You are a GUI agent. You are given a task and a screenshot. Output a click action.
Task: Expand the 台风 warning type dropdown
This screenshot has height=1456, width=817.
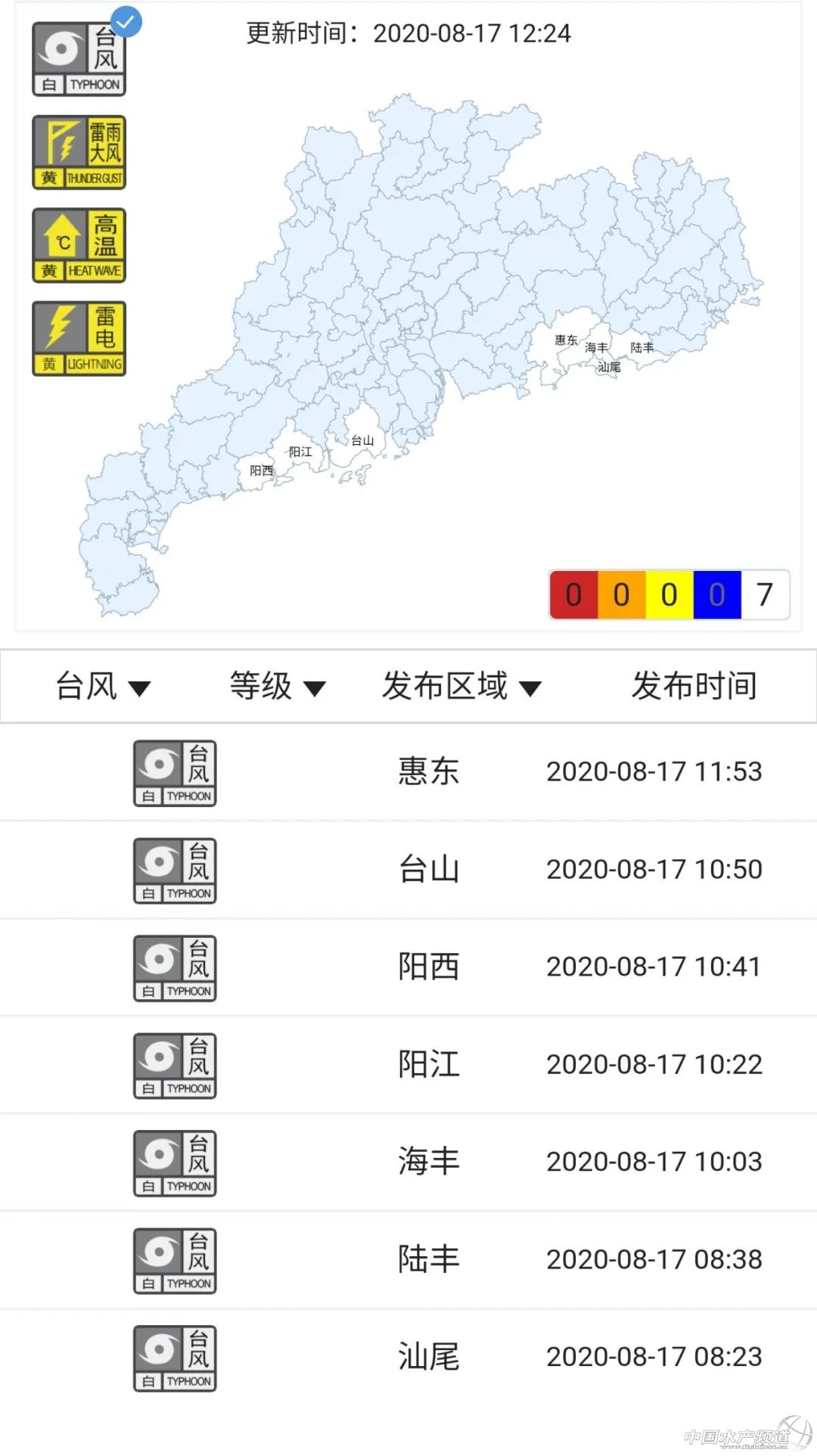pos(103,687)
